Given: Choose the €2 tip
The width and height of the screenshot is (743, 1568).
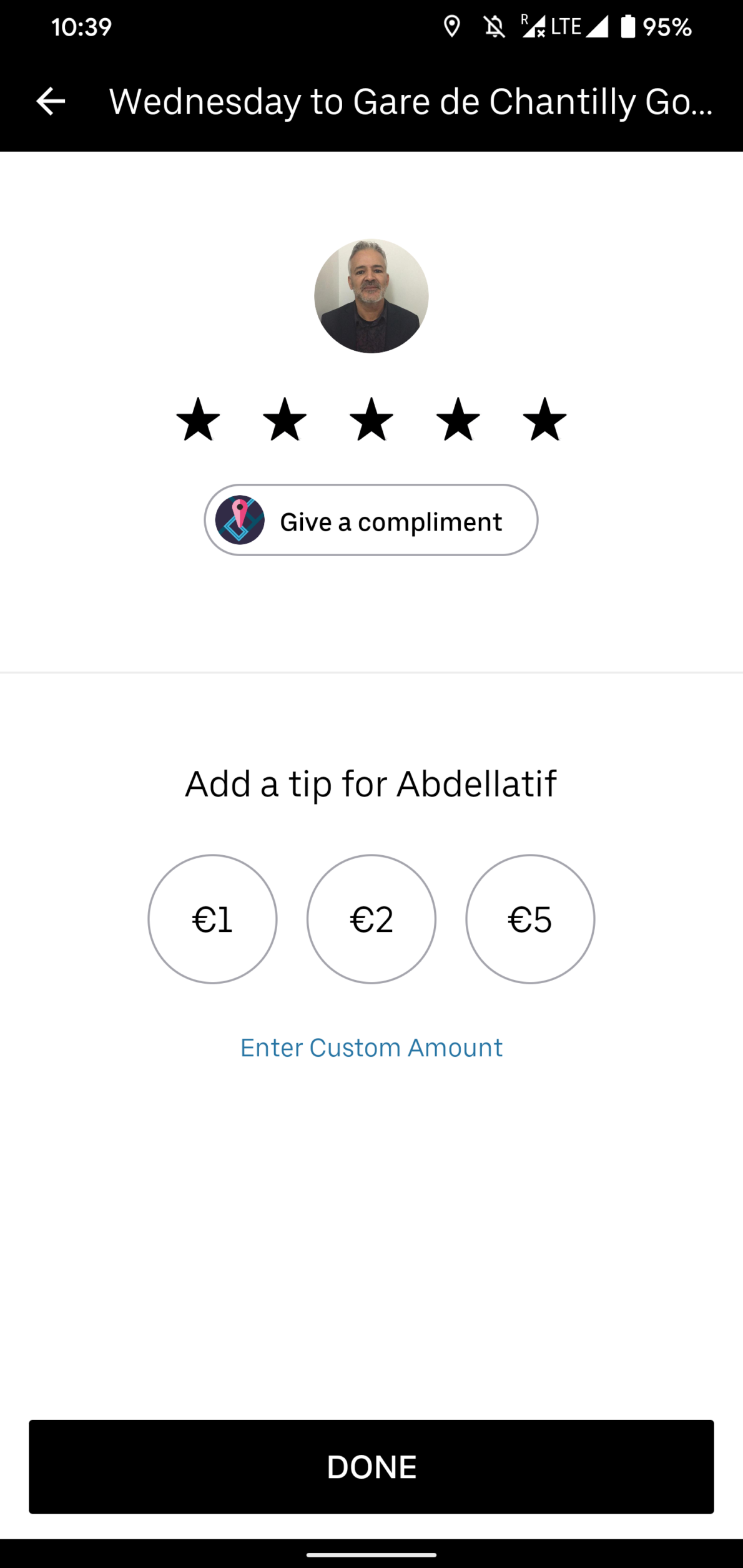Looking at the screenshot, I should [x=371, y=919].
